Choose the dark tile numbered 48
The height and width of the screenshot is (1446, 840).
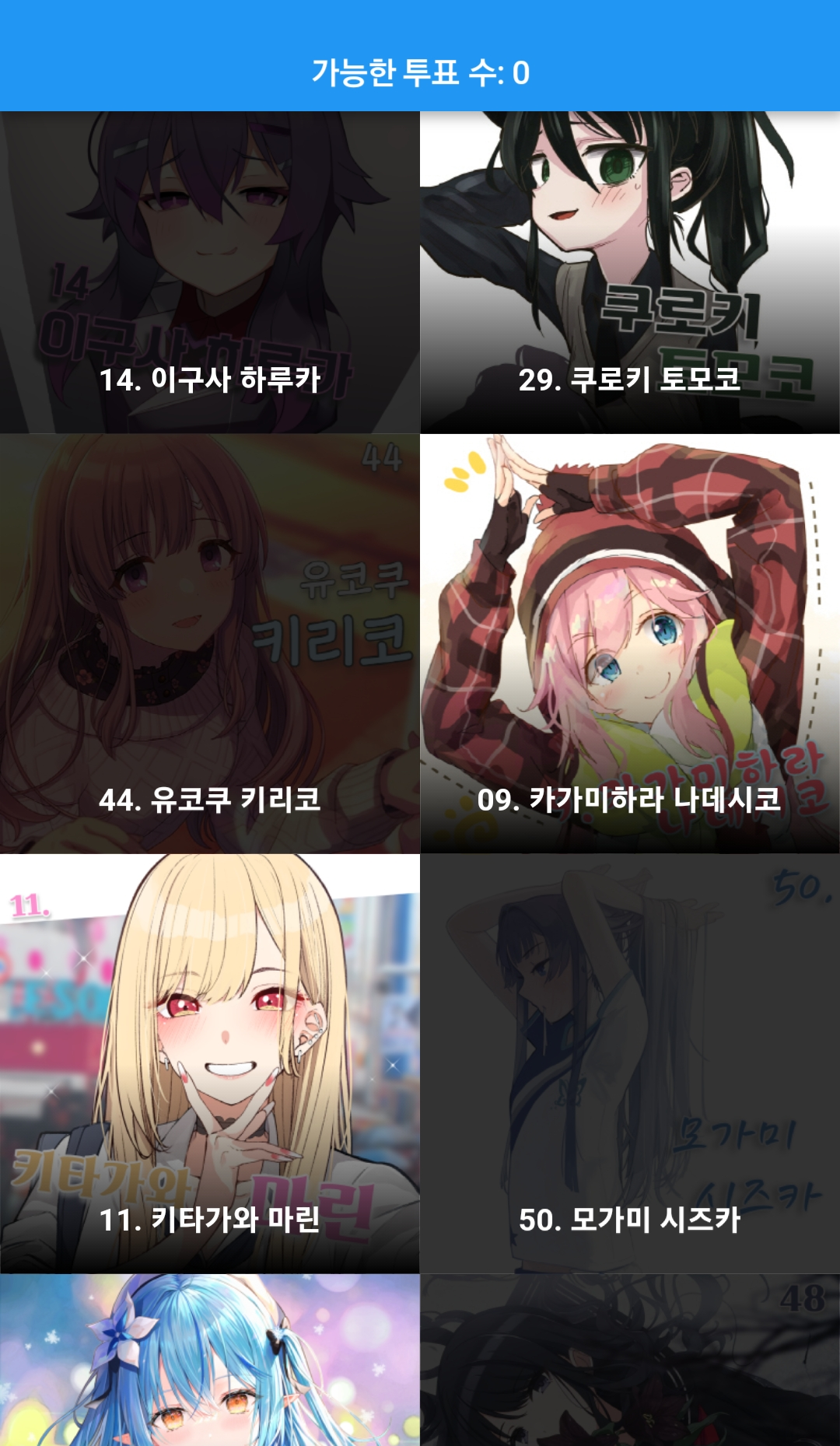click(x=630, y=1360)
